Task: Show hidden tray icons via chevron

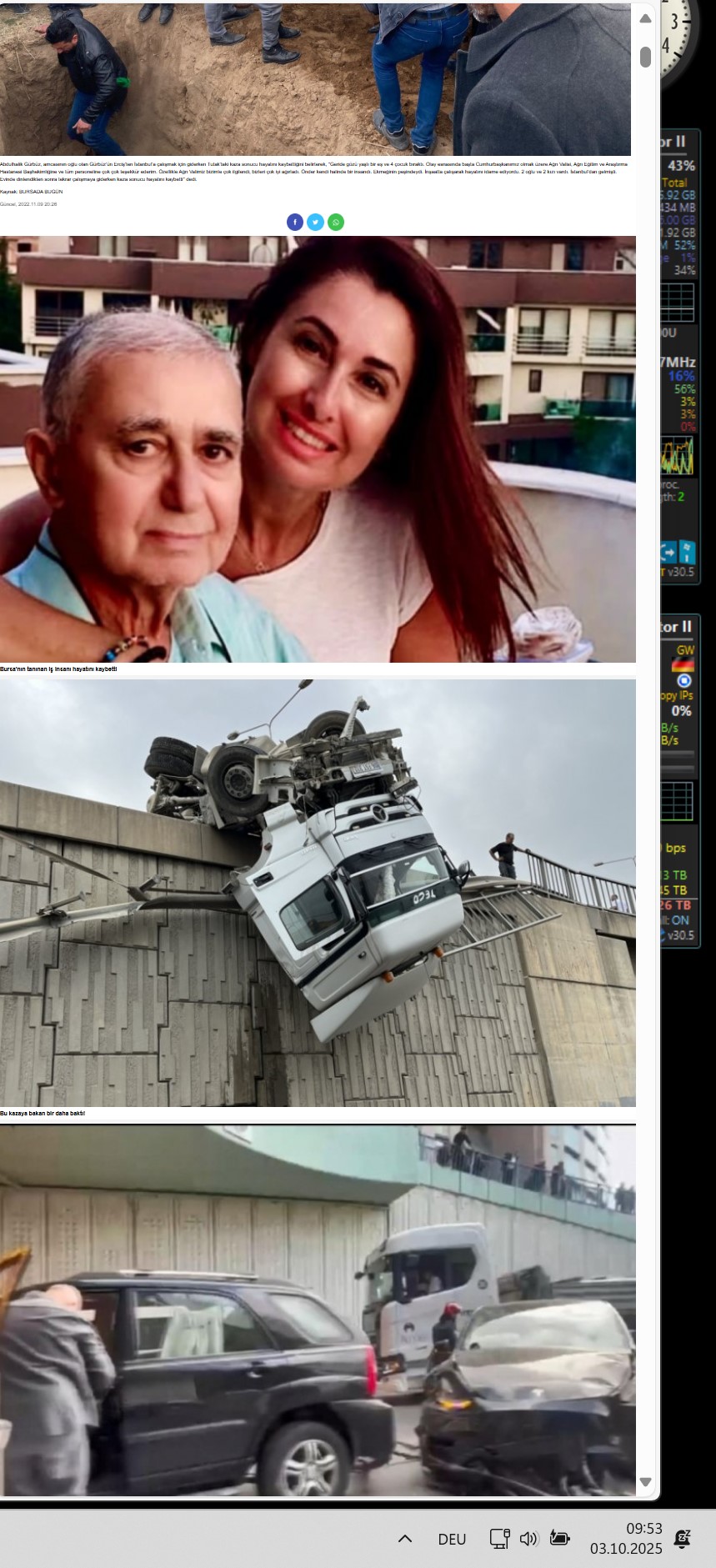Action: (x=405, y=1539)
